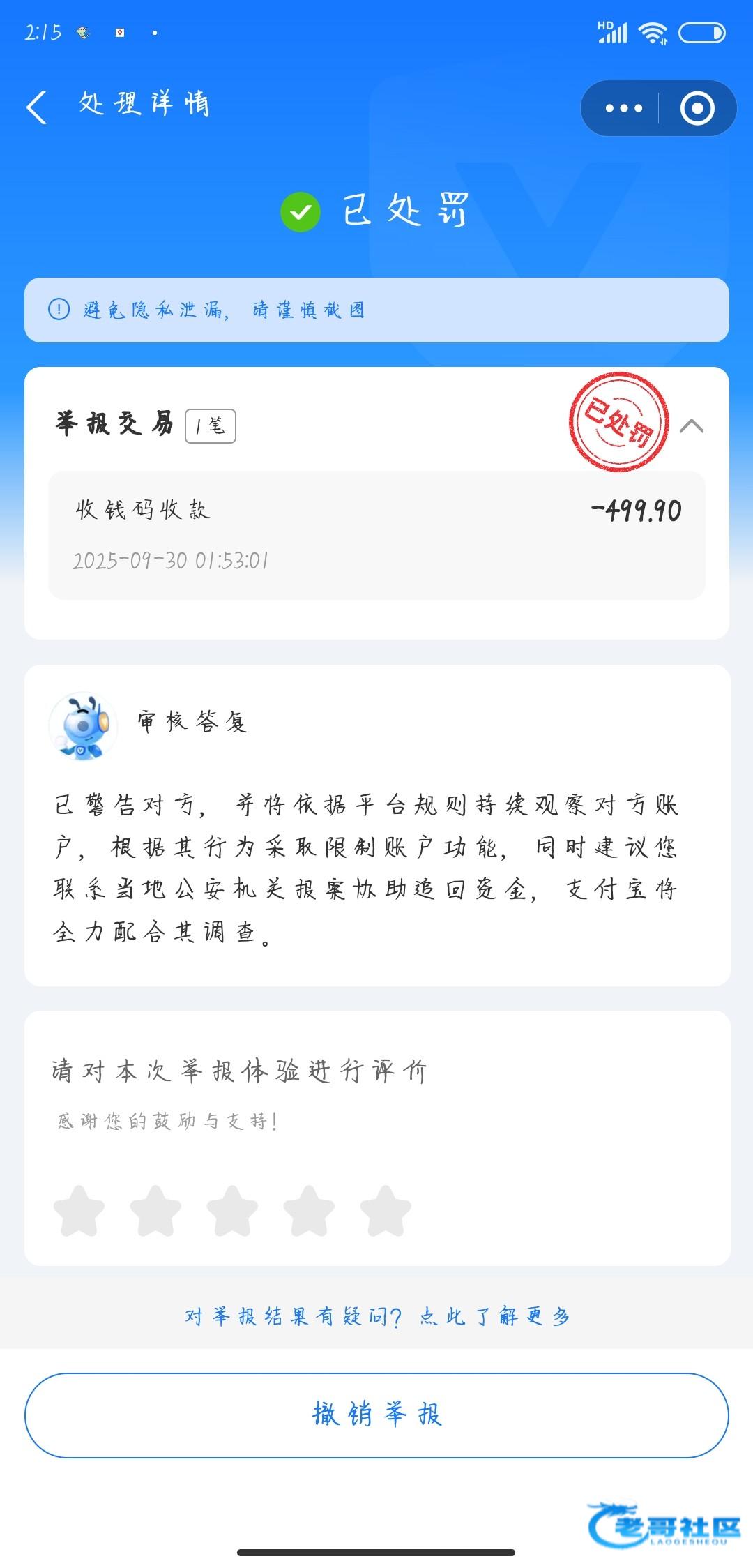The width and height of the screenshot is (753, 1568).
Task: Collapse the 举报交易 section
Action: (x=691, y=426)
